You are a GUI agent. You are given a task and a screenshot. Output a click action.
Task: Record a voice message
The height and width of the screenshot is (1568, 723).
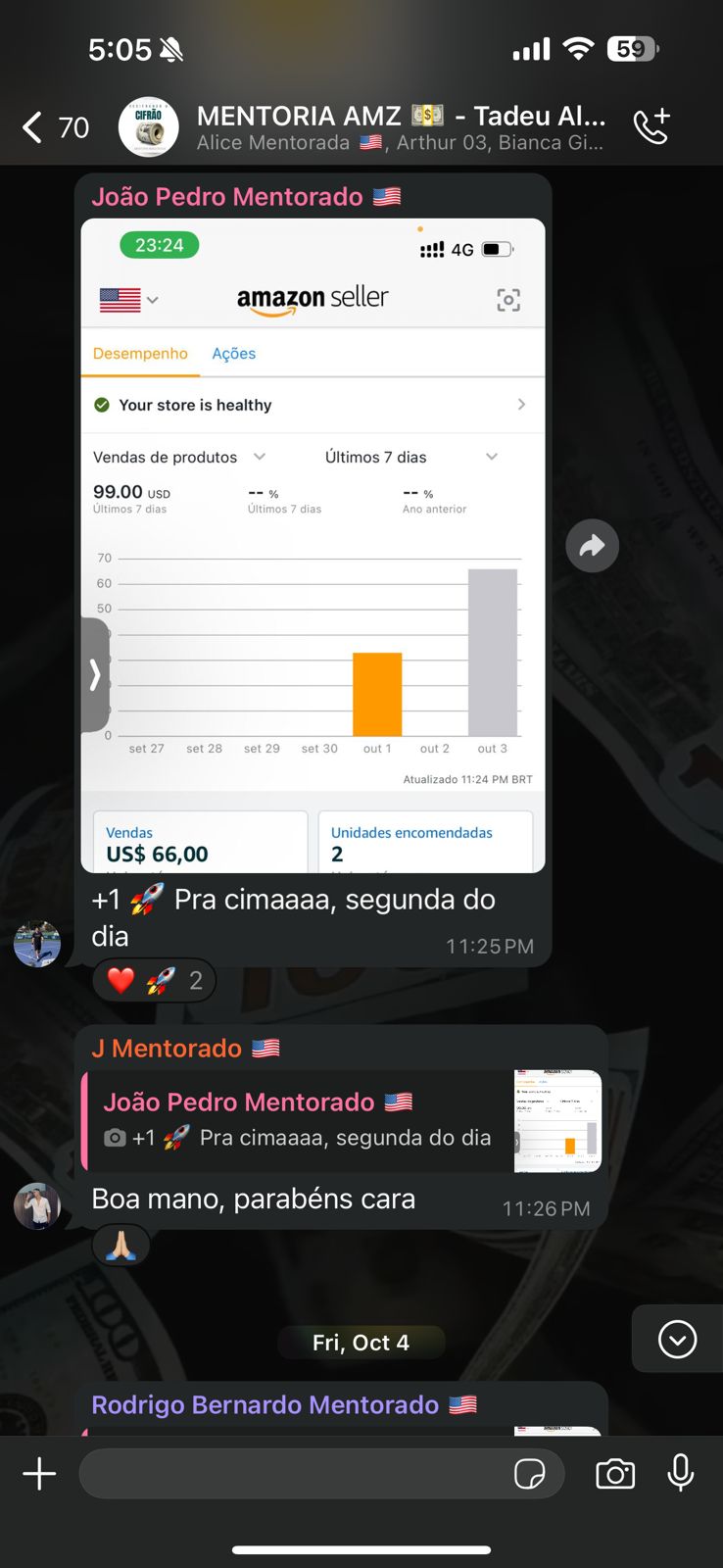[680, 1473]
